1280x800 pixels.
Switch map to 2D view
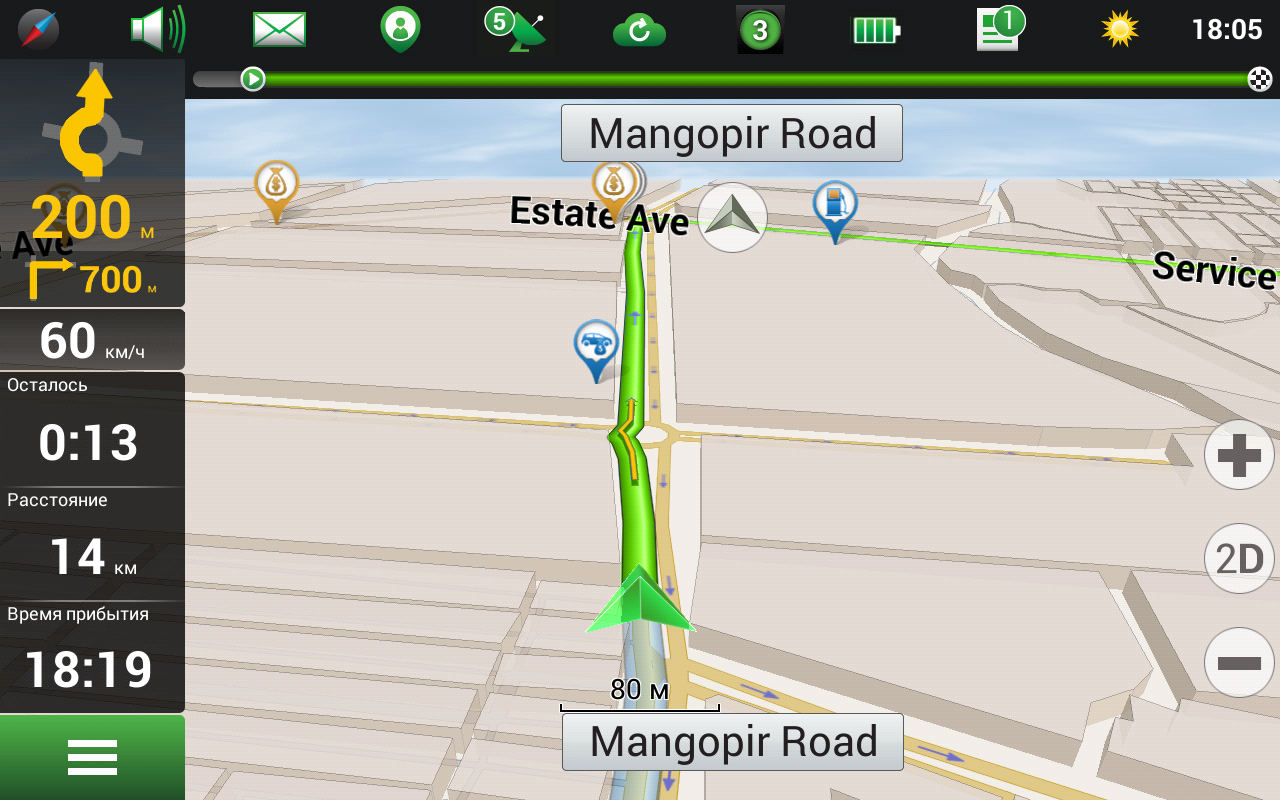[1239, 559]
